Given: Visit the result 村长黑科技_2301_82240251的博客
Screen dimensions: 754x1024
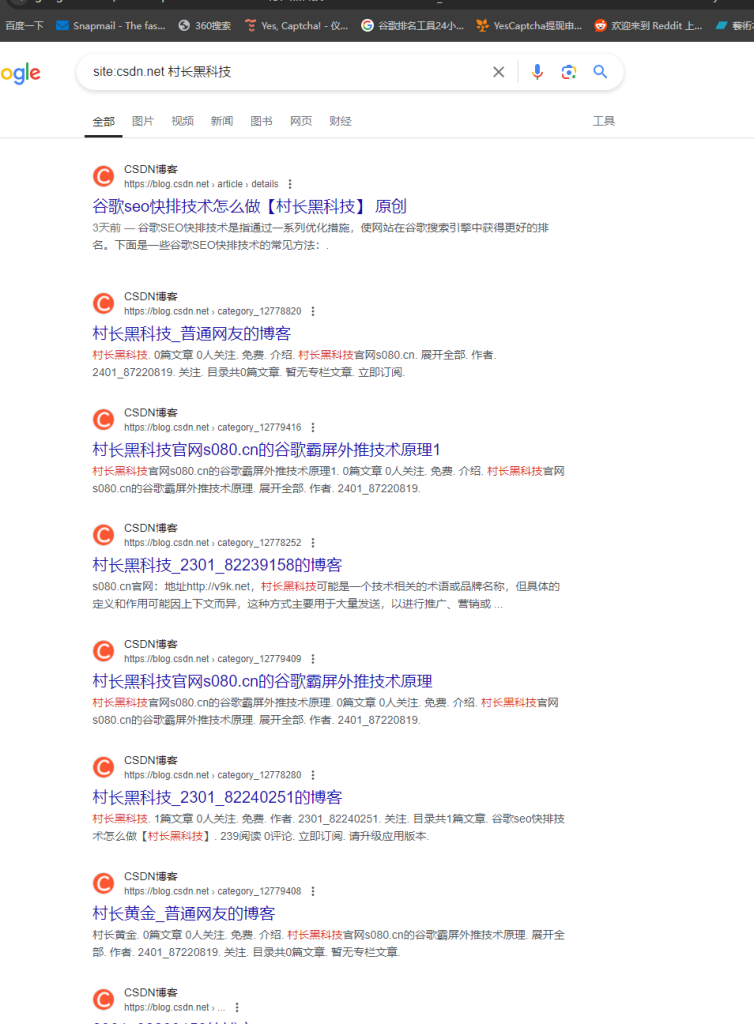Looking at the screenshot, I should pyautogui.click(x=217, y=797).
